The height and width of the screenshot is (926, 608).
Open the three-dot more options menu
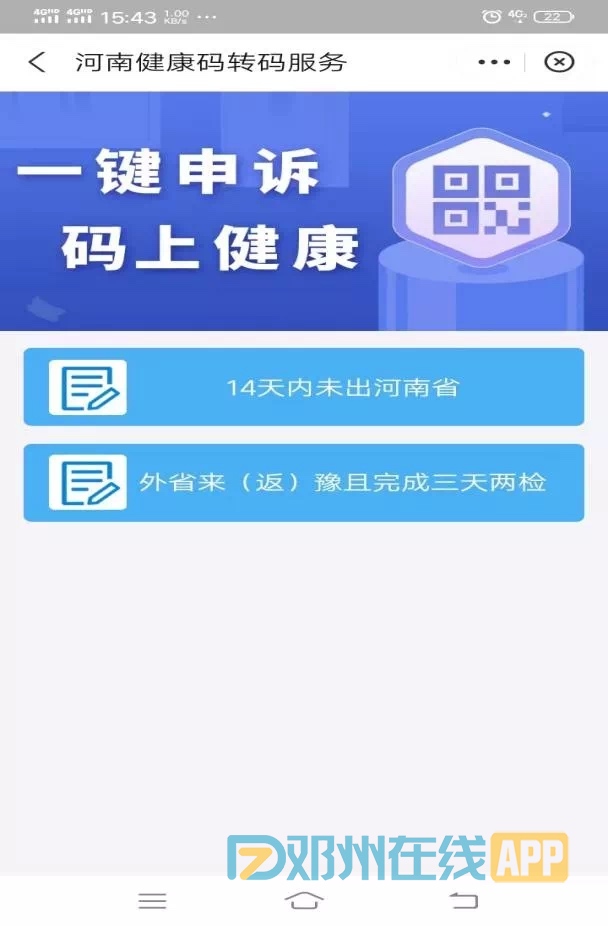tap(494, 62)
